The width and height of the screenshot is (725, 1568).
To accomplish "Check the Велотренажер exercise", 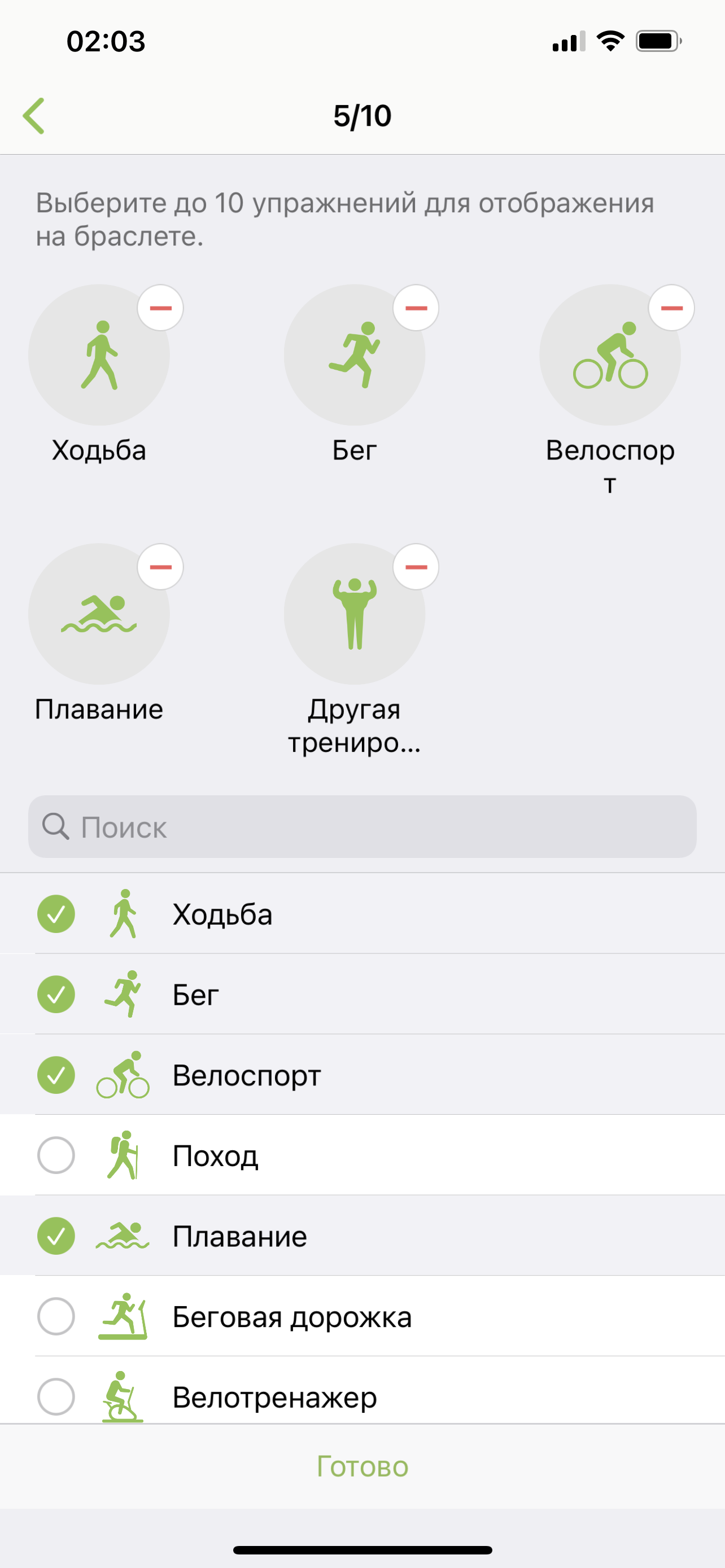I will pos(56,1396).
